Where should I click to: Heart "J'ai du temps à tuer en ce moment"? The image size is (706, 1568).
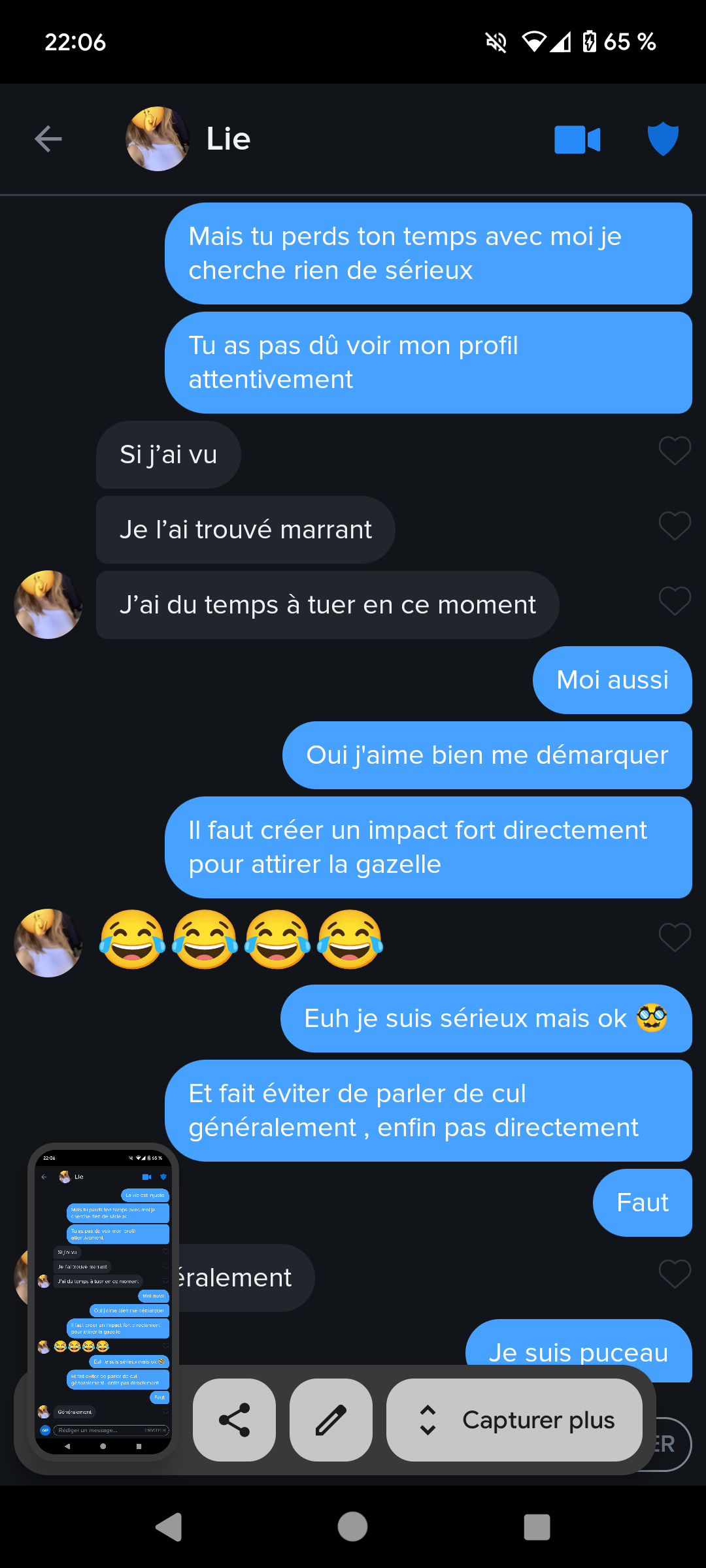pyautogui.click(x=675, y=601)
